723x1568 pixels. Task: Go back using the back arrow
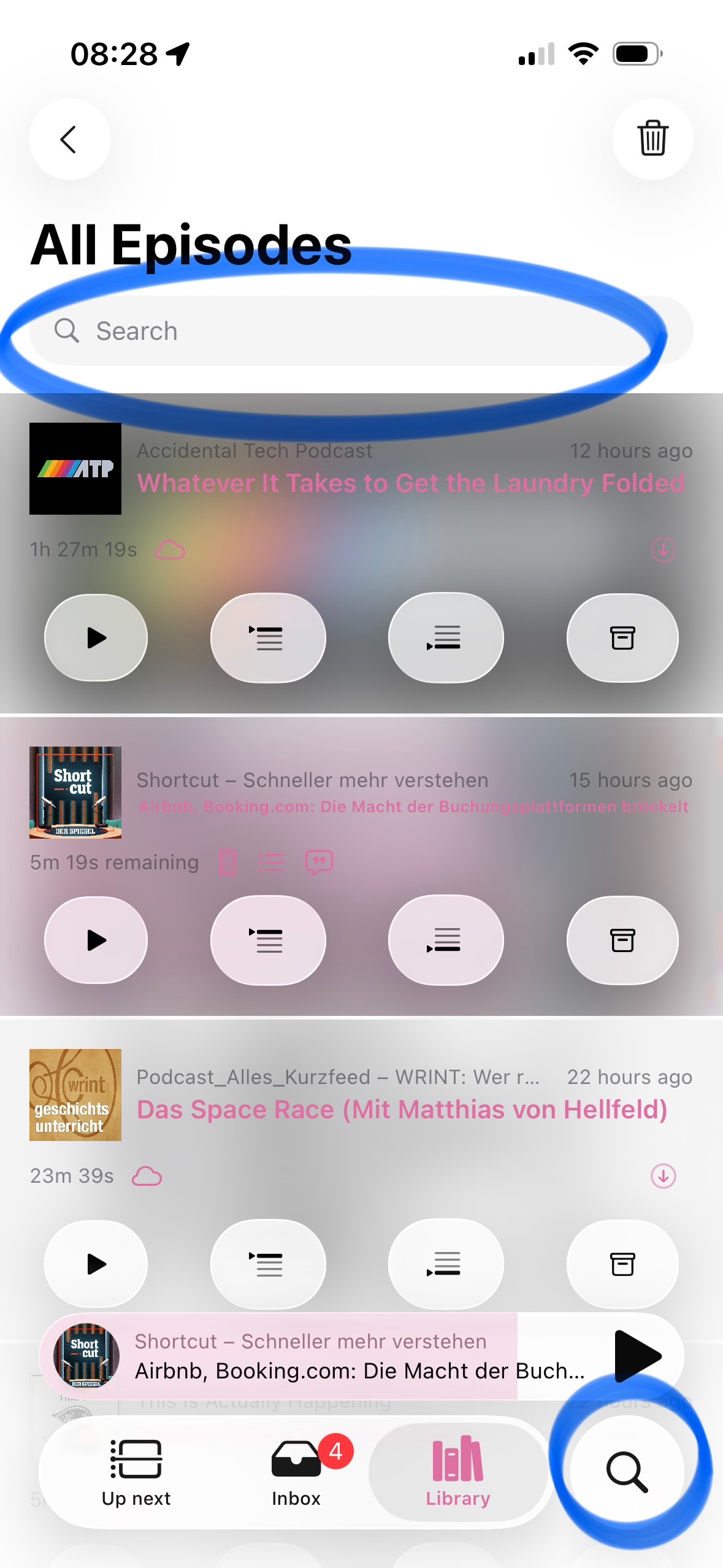coord(69,139)
